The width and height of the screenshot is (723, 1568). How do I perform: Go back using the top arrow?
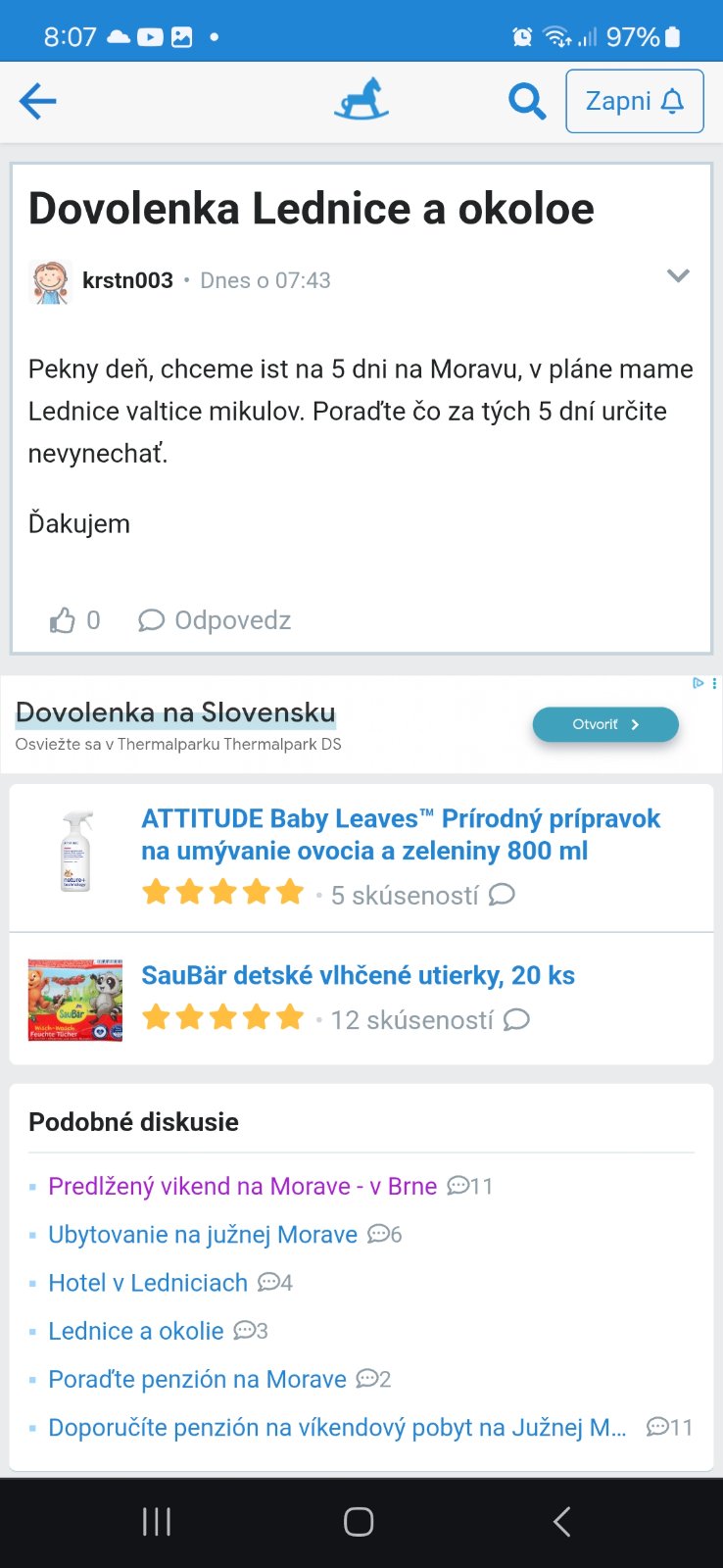(38, 101)
